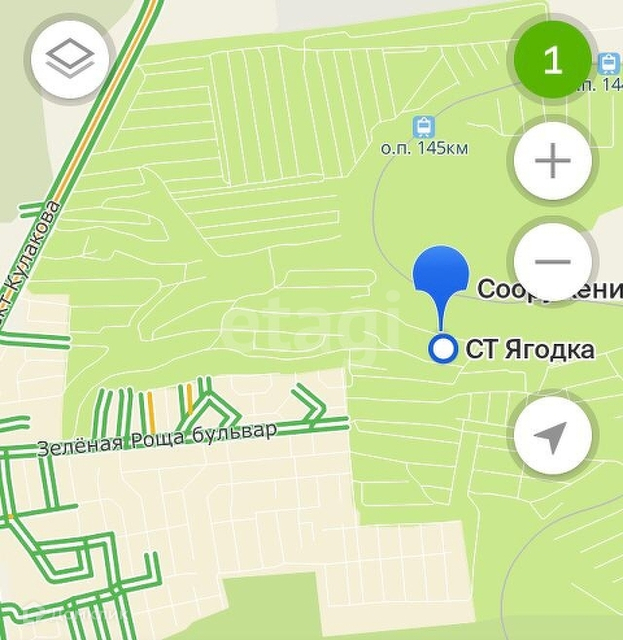Open the map layers selector
The width and height of the screenshot is (623, 640).
pos(69,60)
